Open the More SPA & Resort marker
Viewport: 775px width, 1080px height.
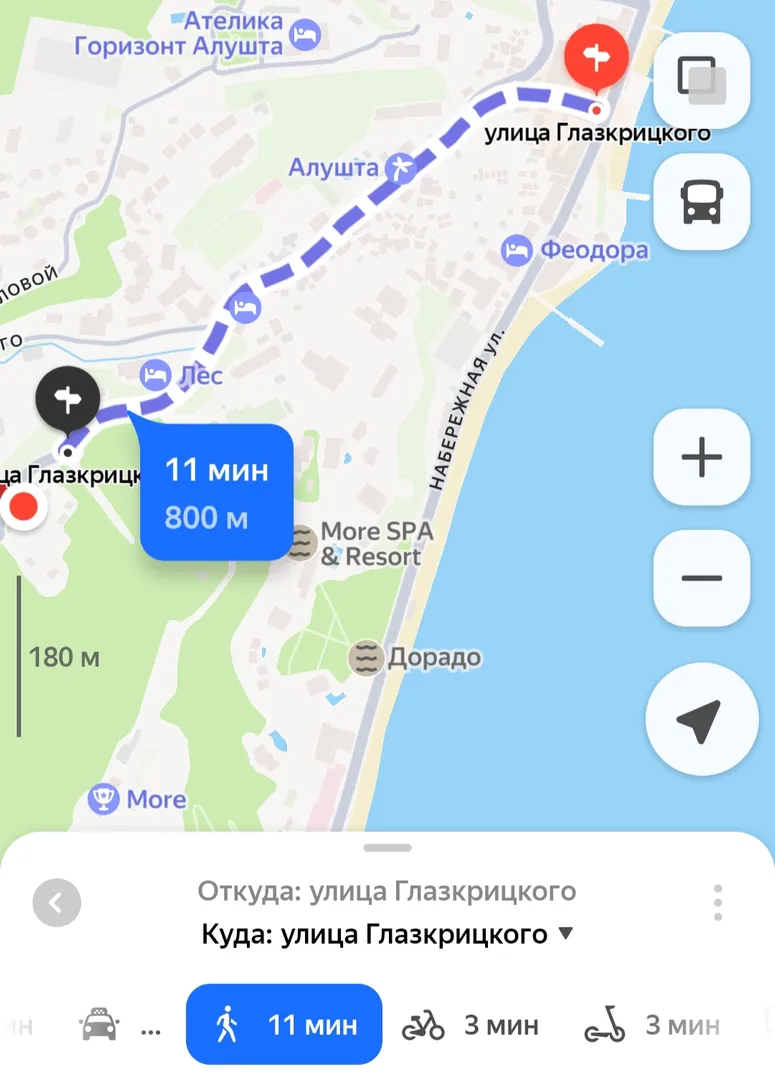pos(303,543)
